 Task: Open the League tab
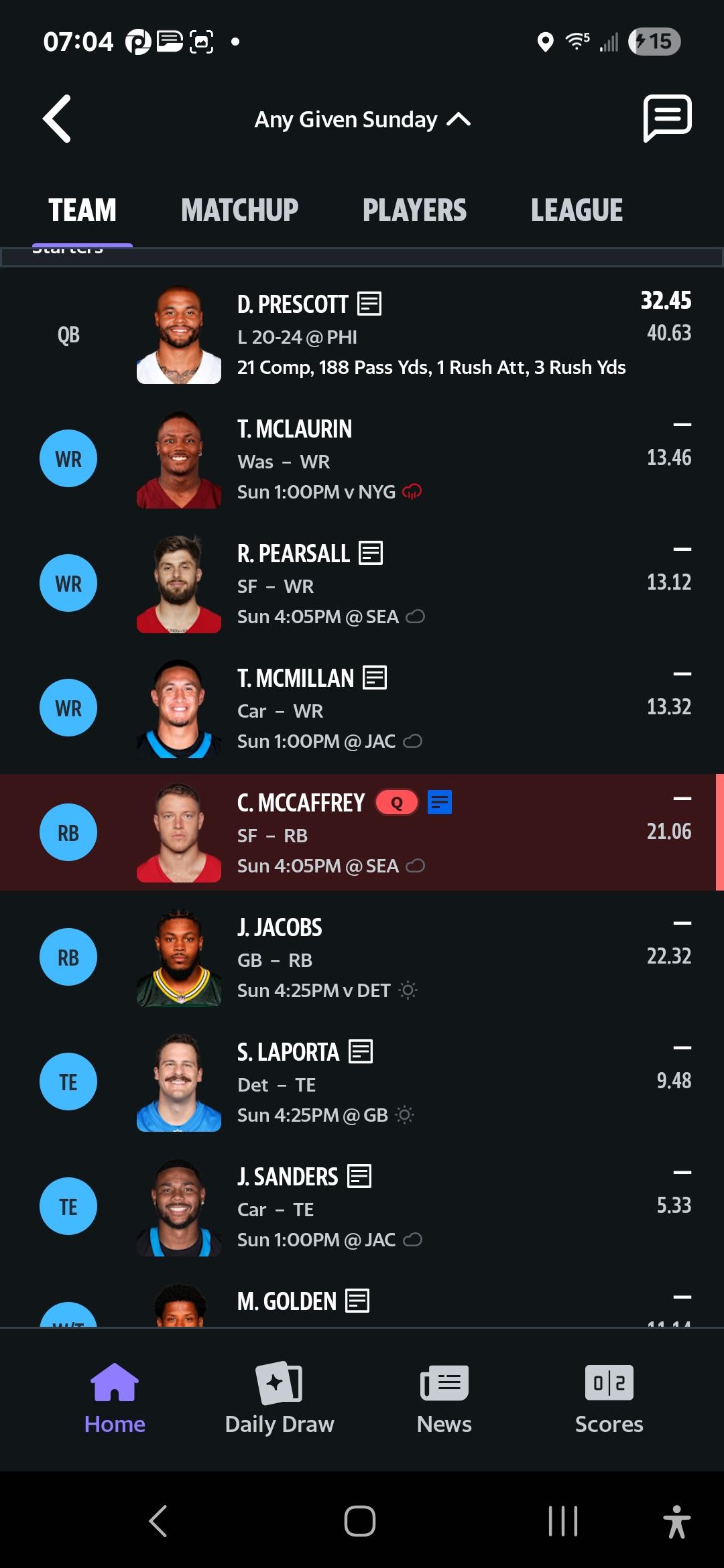(x=577, y=210)
